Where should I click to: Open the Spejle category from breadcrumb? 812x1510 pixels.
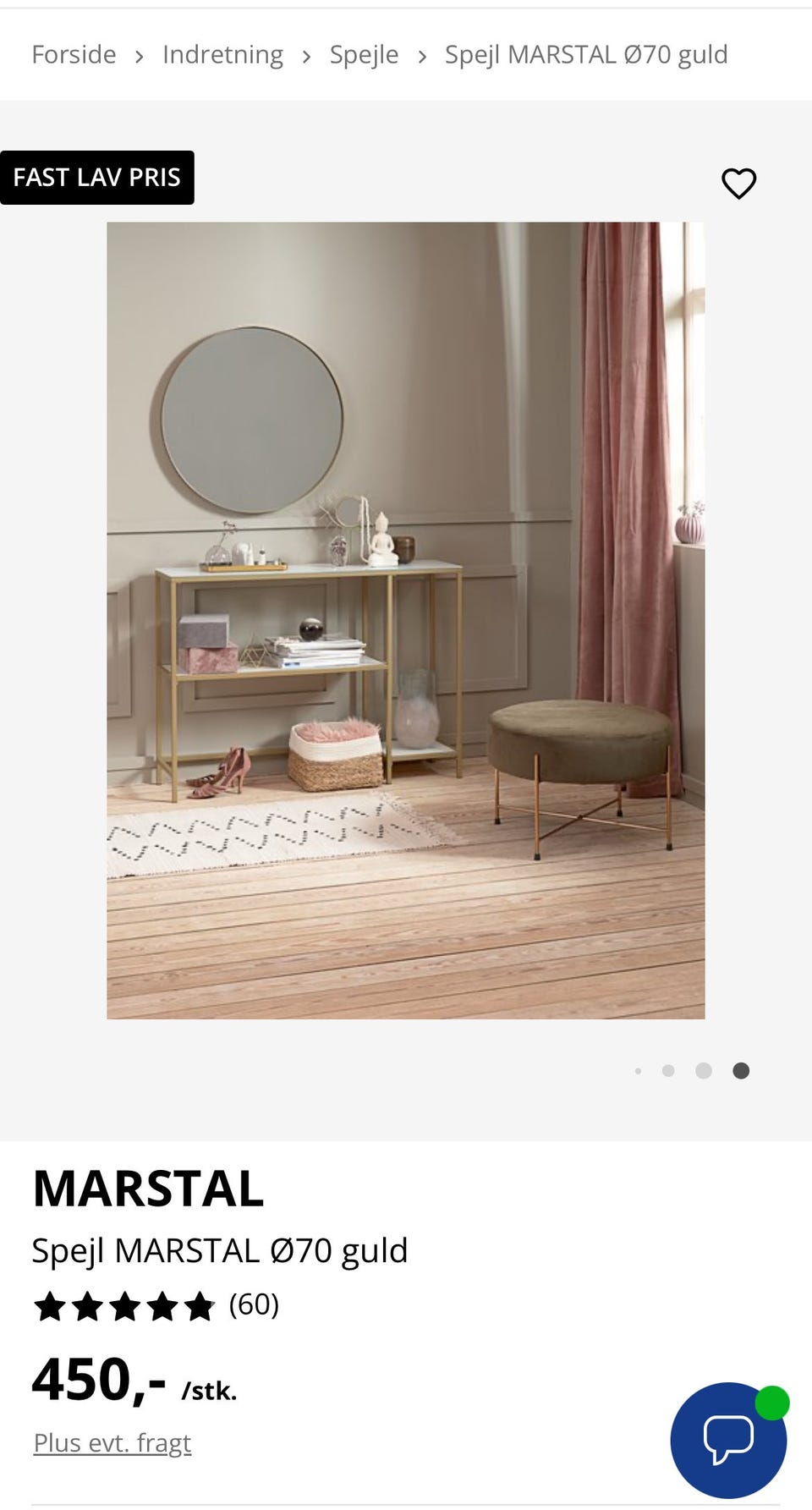point(364,54)
